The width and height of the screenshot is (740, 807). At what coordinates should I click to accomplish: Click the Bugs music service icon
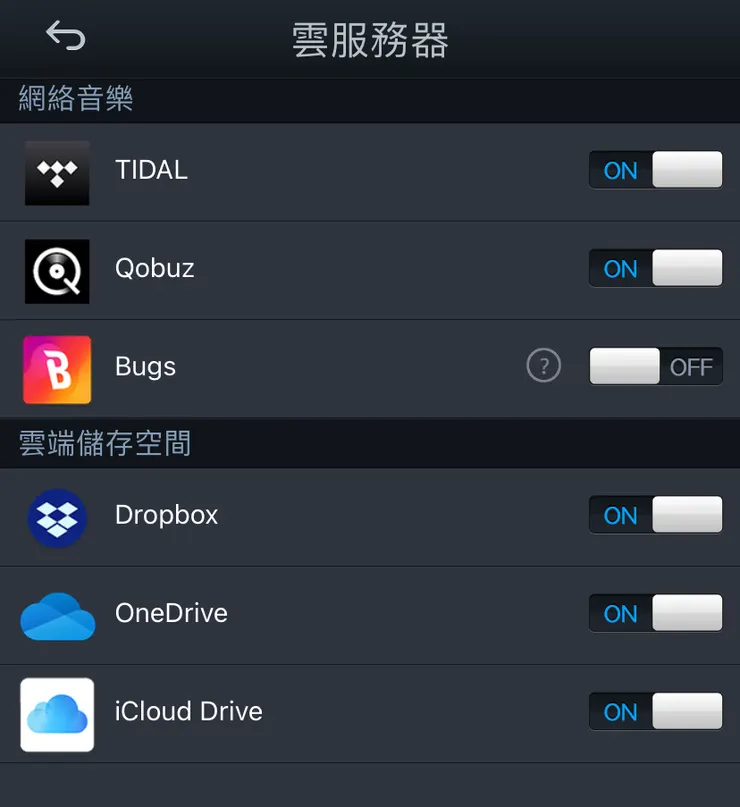click(57, 367)
